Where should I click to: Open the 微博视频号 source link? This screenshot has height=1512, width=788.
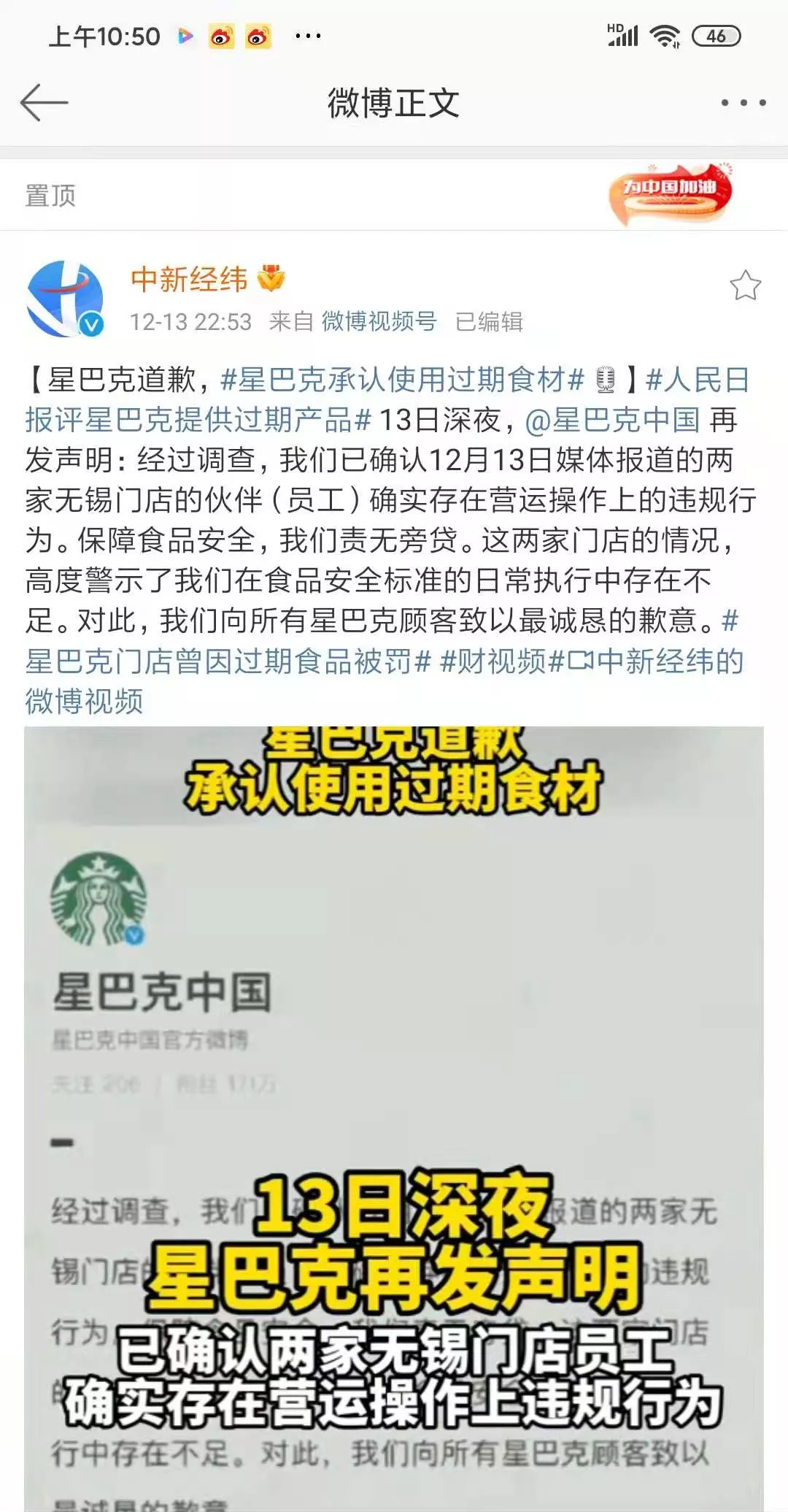pos(379,321)
